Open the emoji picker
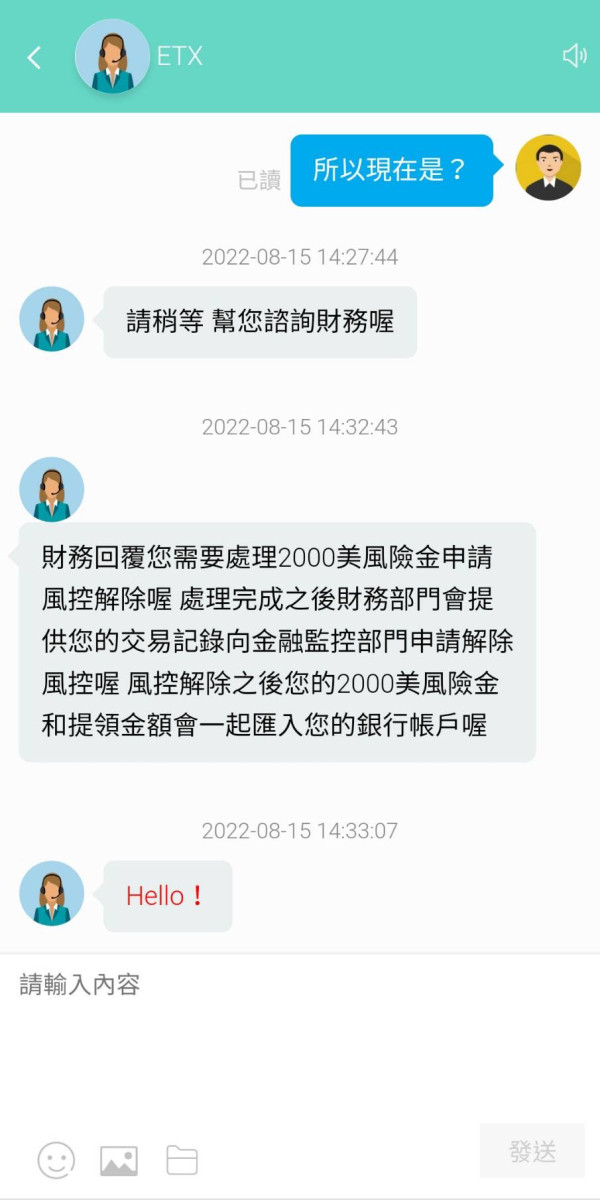The height and width of the screenshot is (1200, 600). click(56, 1160)
